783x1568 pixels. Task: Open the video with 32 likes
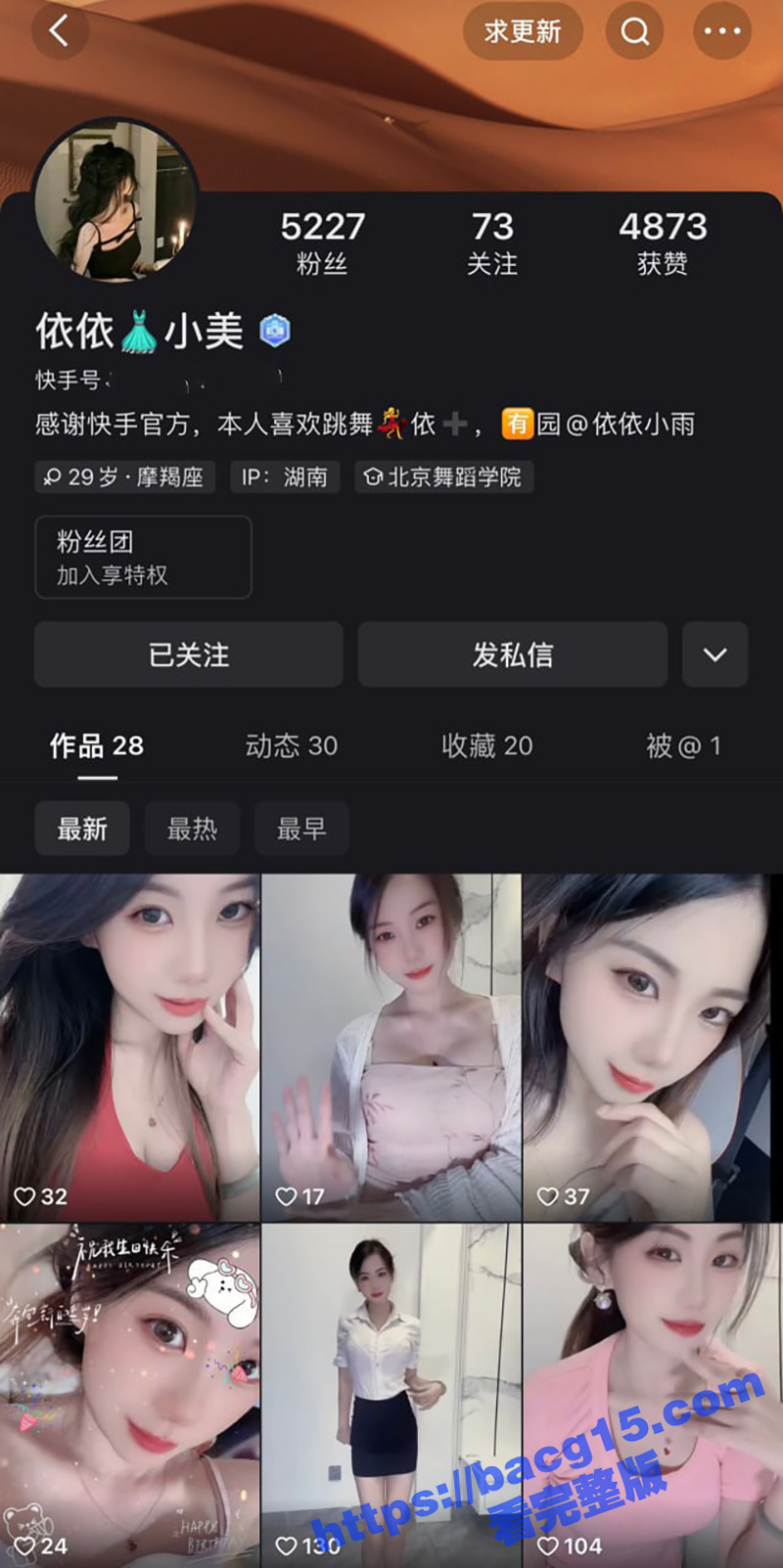[x=129, y=1047]
